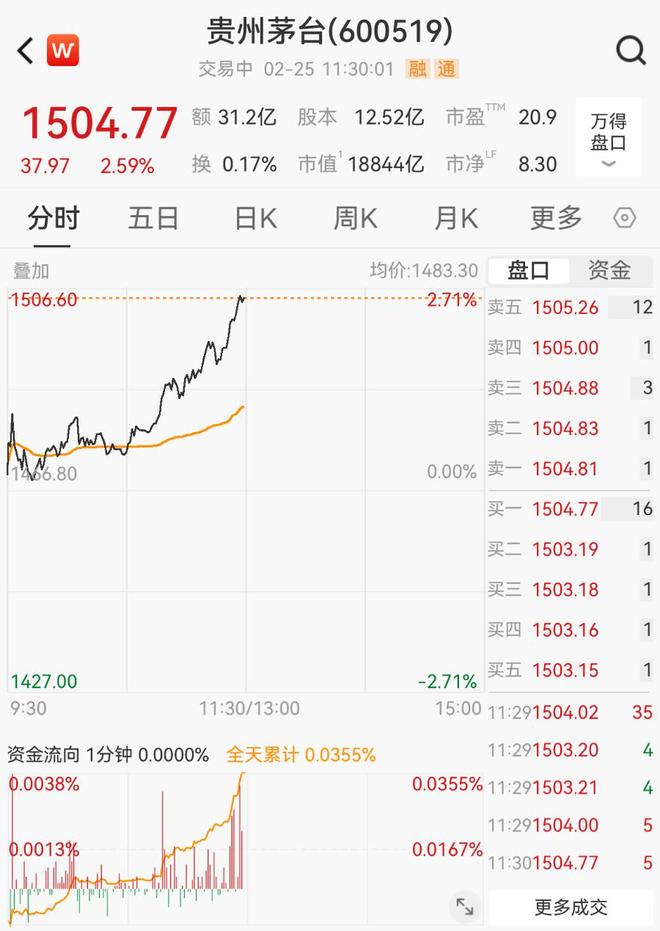
Task: Go back using the top-left arrow
Action: pos(26,49)
